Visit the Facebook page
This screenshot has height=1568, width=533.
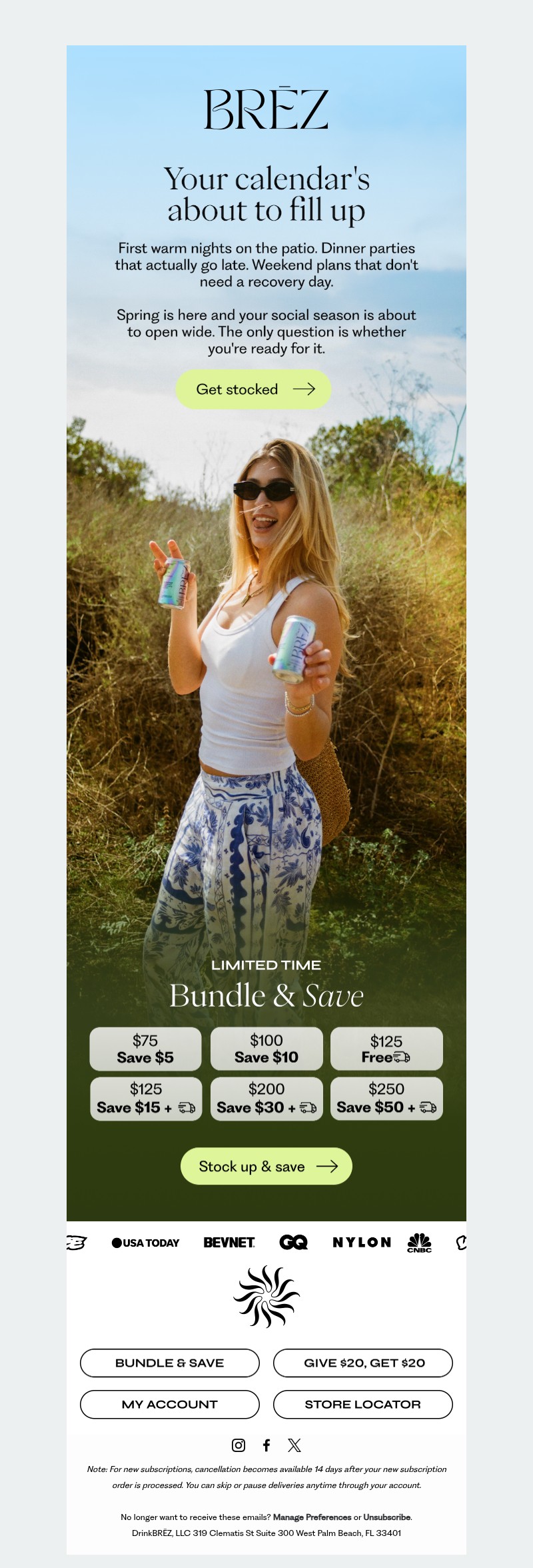pyautogui.click(x=266, y=1445)
